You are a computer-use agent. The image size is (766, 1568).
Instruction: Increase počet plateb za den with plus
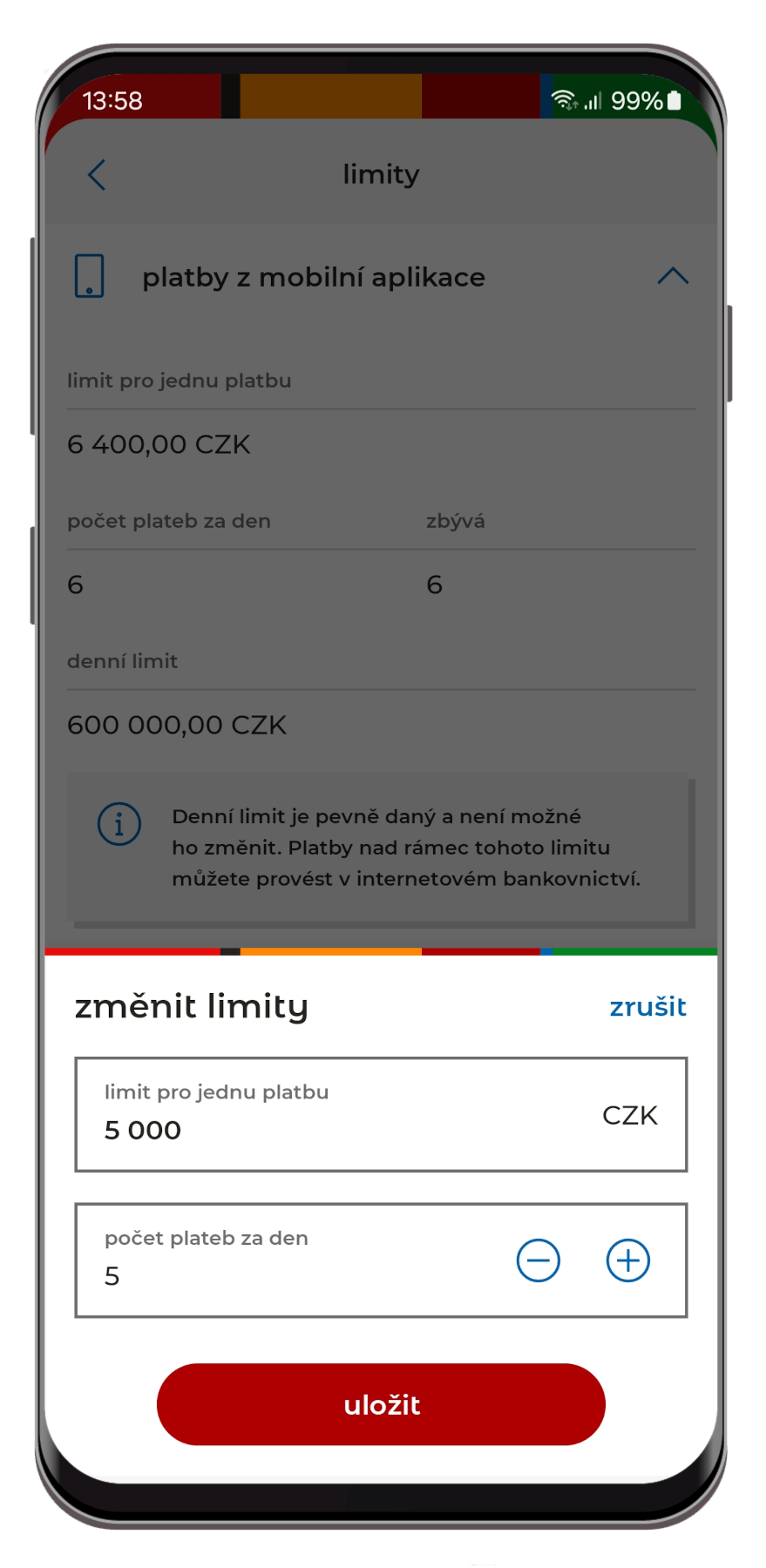pos(628,1260)
